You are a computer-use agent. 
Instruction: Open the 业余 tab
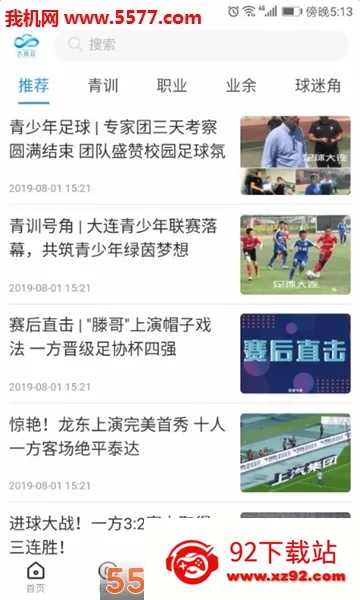[x=241, y=86]
